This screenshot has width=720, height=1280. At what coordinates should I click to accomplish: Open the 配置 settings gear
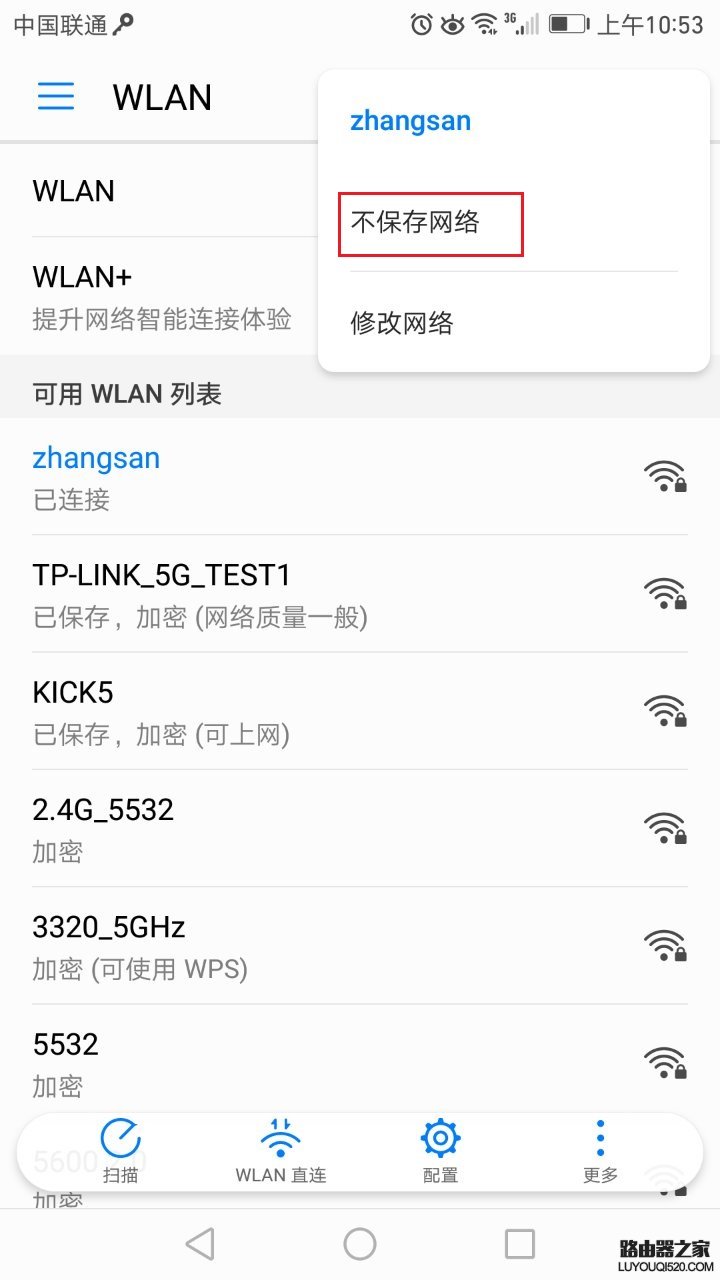pos(440,1150)
